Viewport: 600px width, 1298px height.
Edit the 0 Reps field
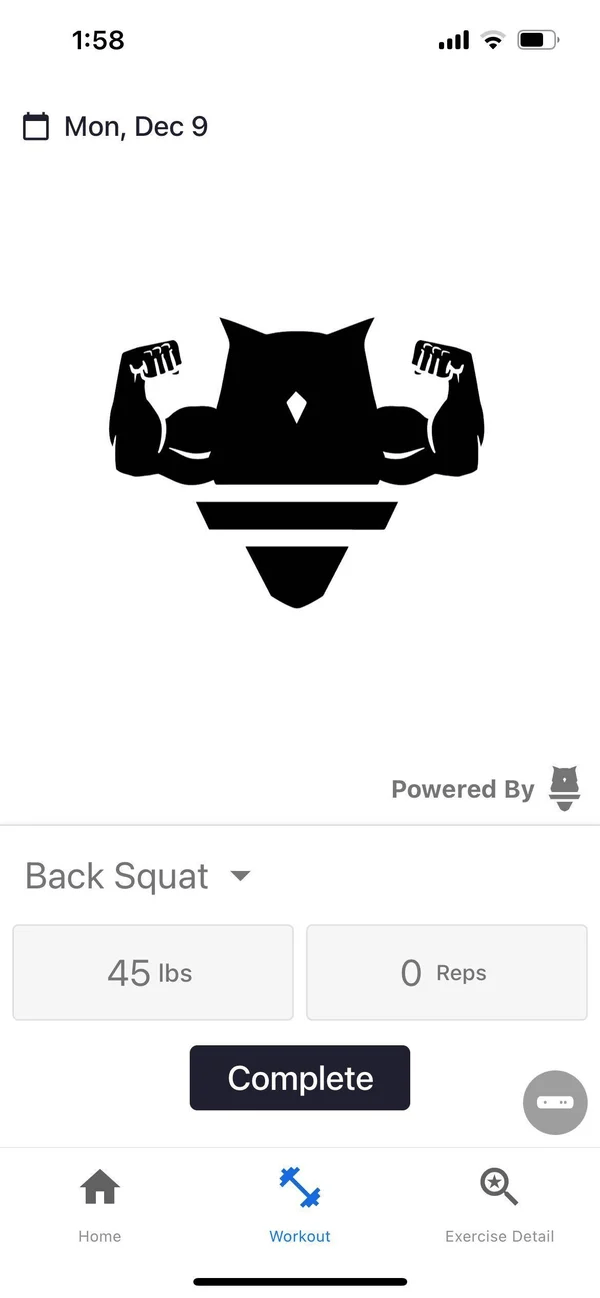(x=446, y=972)
